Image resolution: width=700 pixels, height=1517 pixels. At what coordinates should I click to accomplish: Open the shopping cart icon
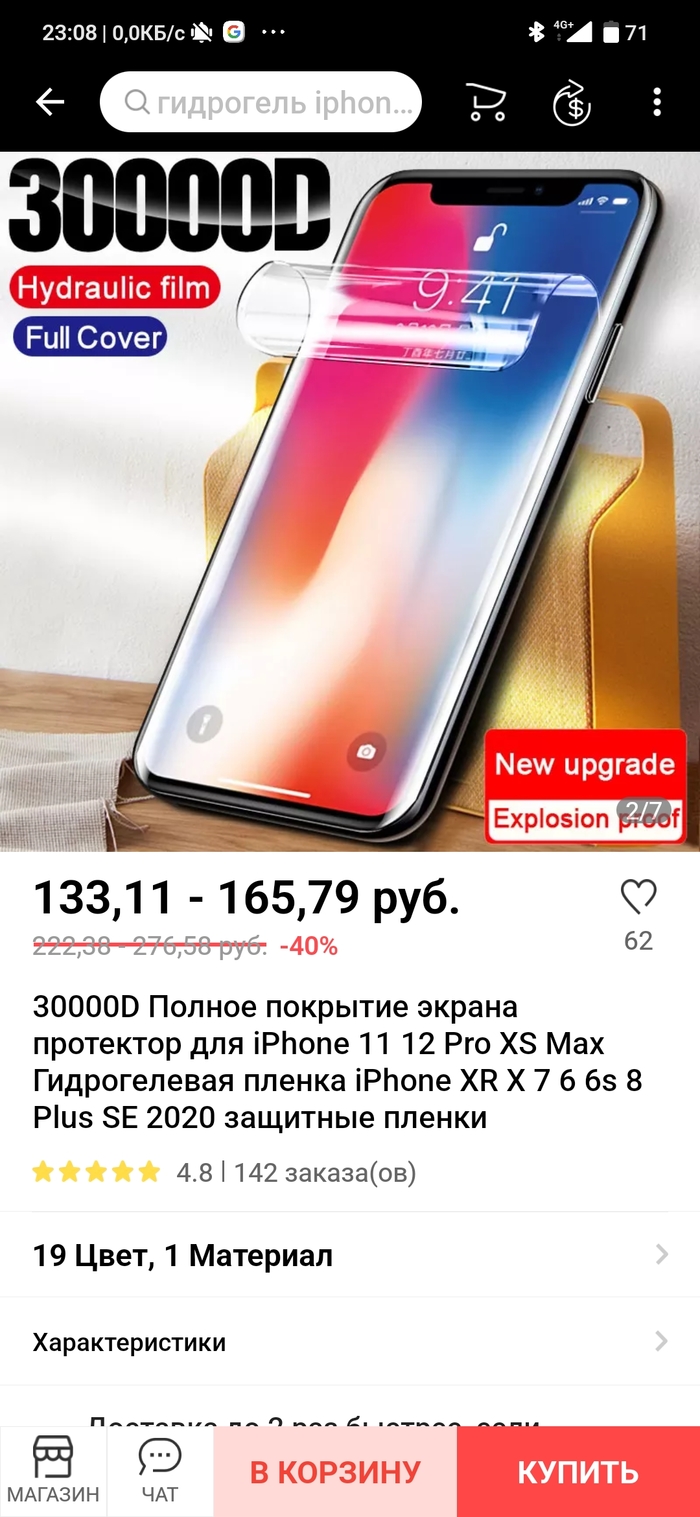[x=486, y=102]
